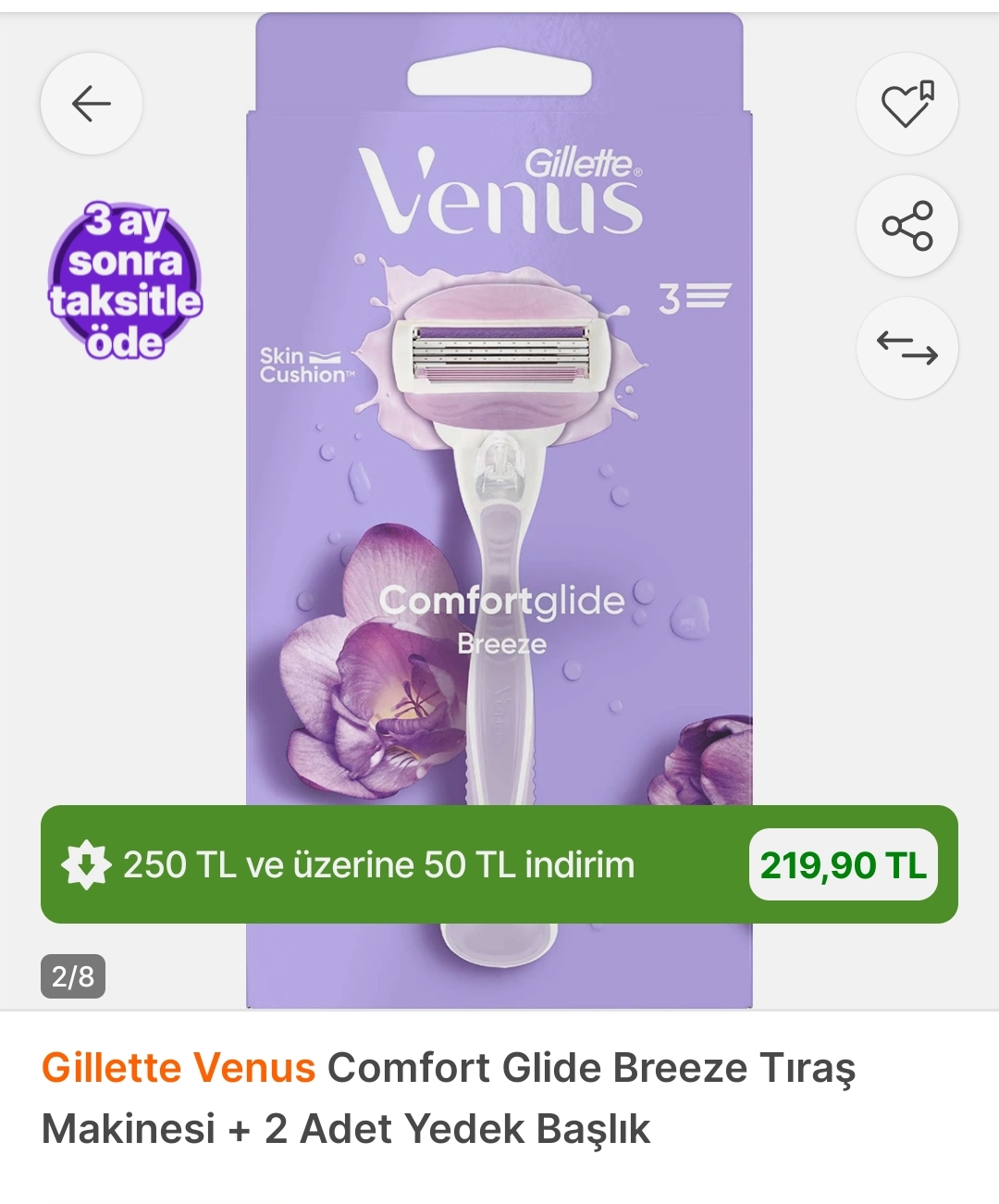Share this Gillette Venus product
Viewport: 999px width, 1204px height.
(x=906, y=226)
